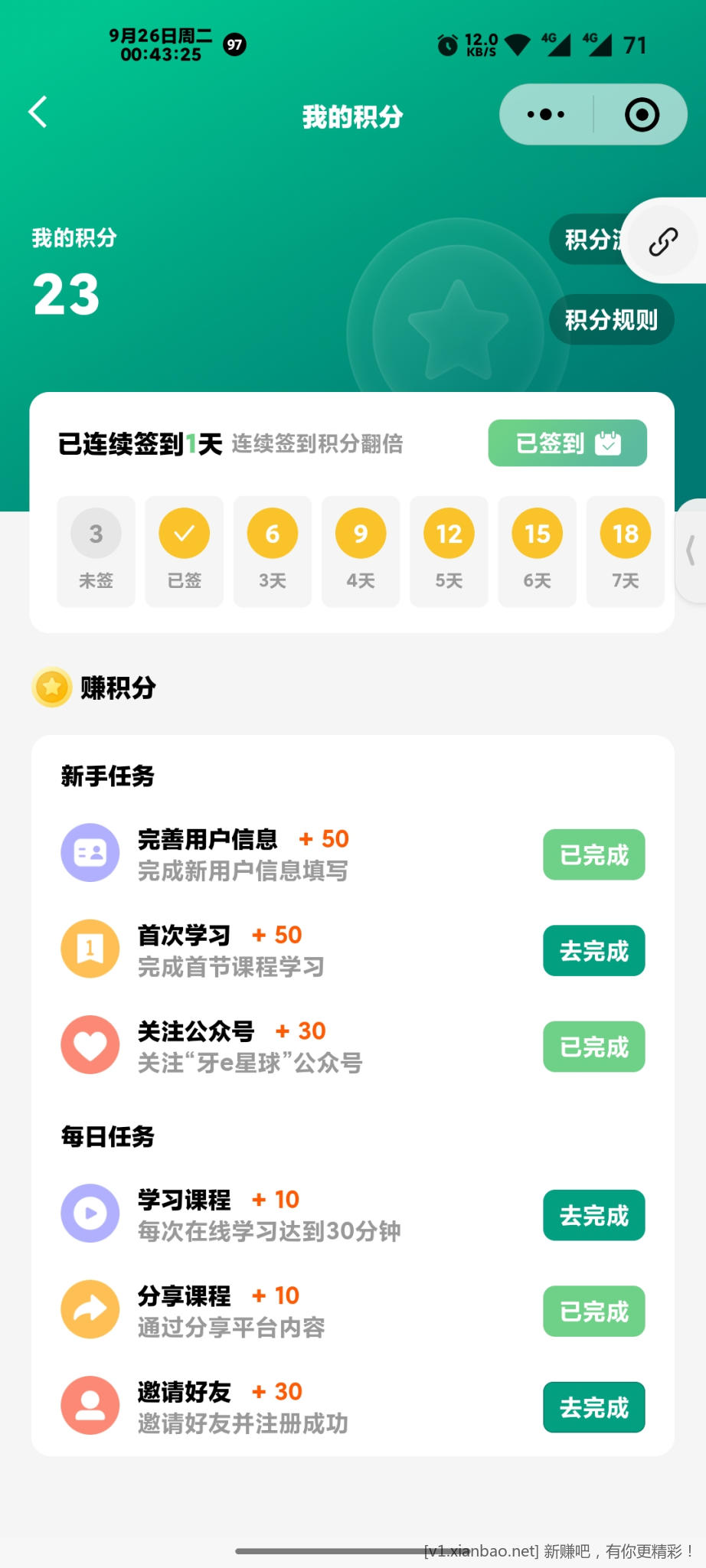Tap 去完成 for 学习课程 task
706x1568 pixels.
coord(594,1215)
